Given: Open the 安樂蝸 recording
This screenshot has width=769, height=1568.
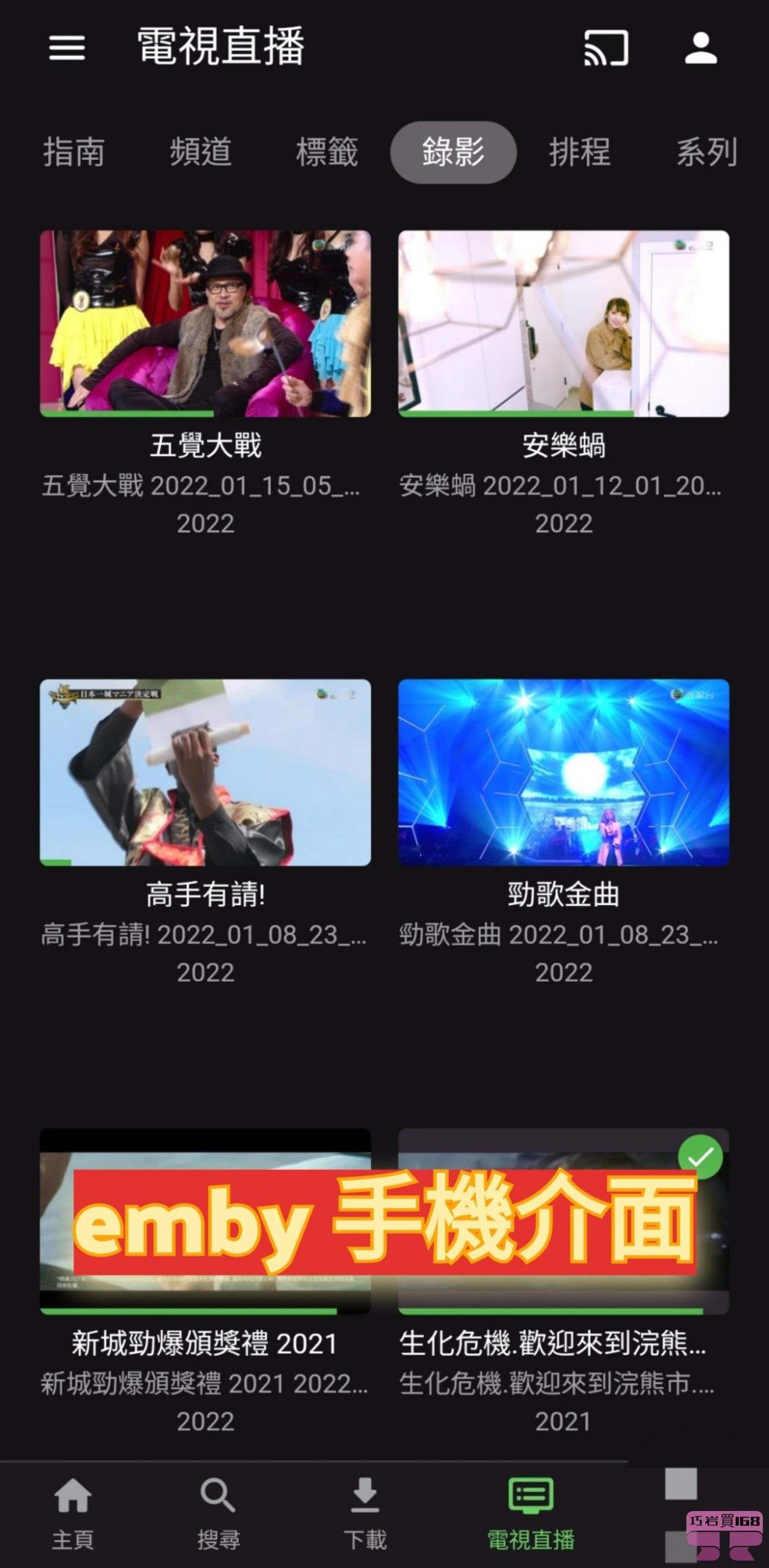Looking at the screenshot, I should (563, 323).
